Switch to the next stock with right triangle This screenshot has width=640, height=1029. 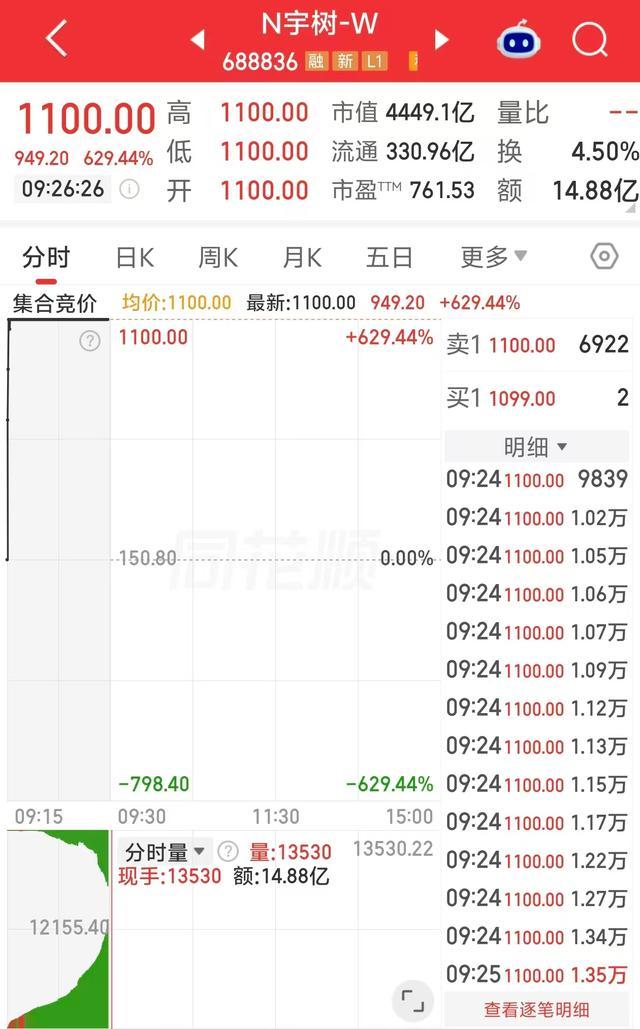(x=442, y=40)
